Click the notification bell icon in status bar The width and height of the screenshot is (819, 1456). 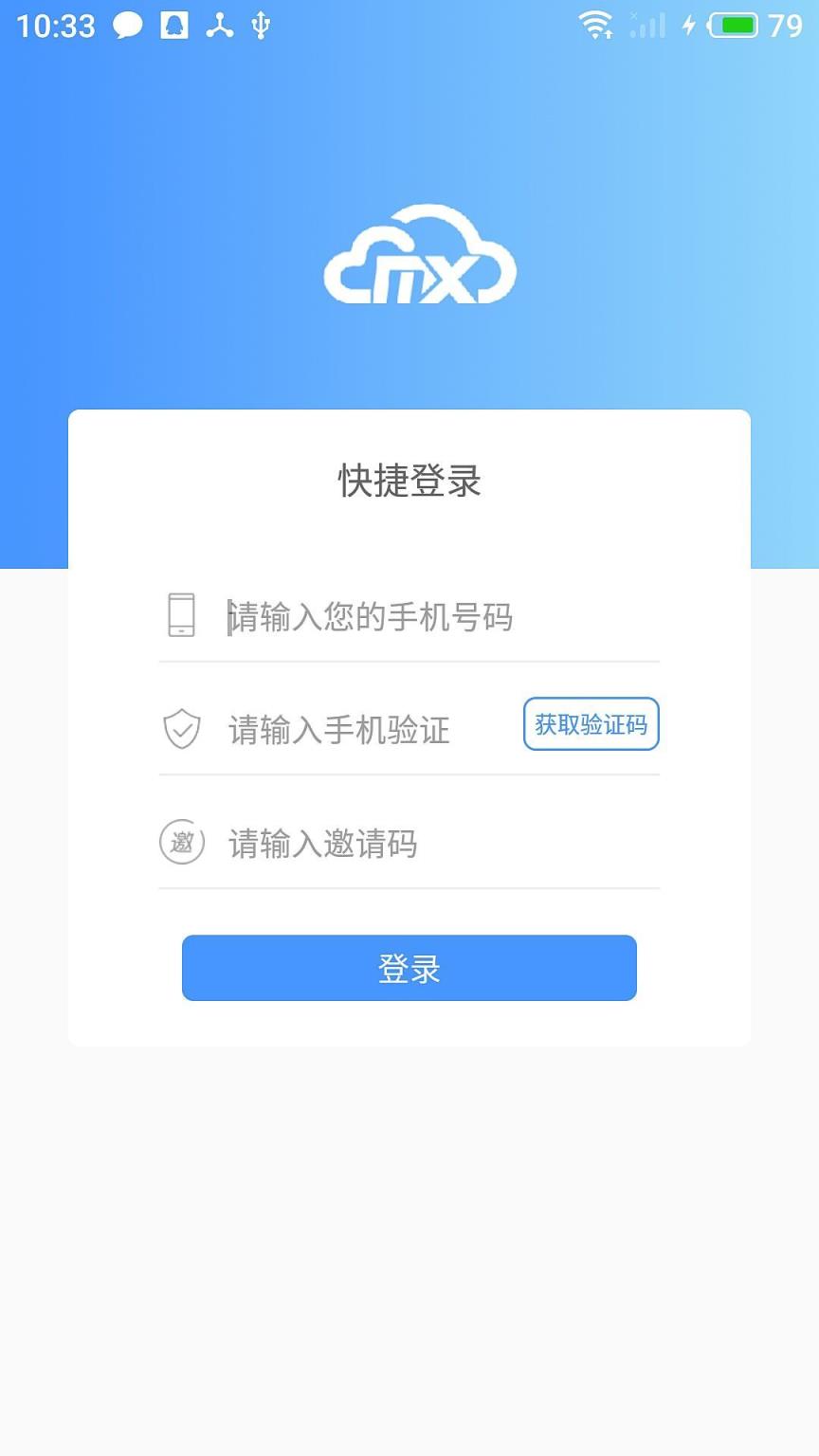[x=173, y=25]
